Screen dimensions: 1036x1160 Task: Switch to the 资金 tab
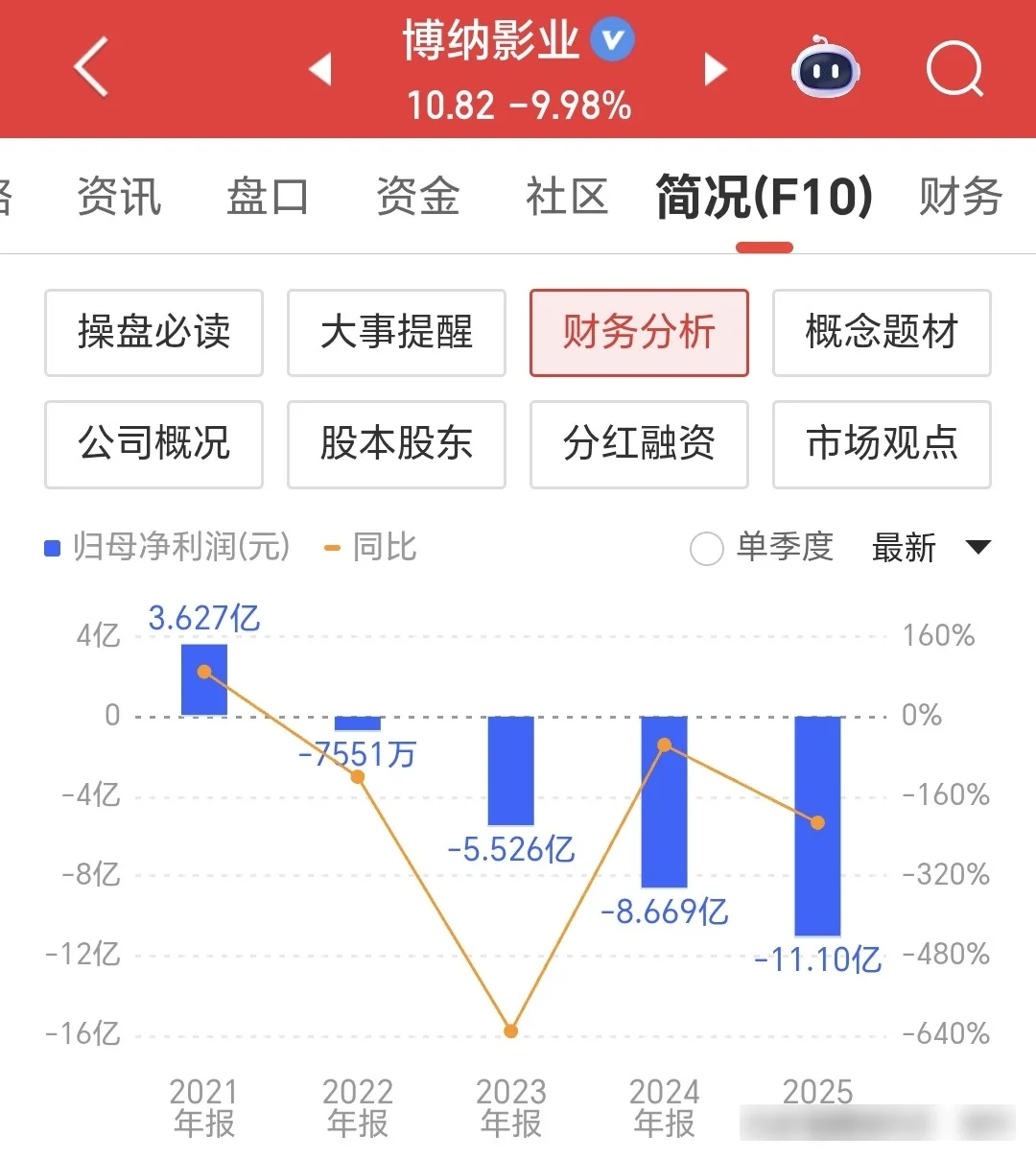point(417,197)
